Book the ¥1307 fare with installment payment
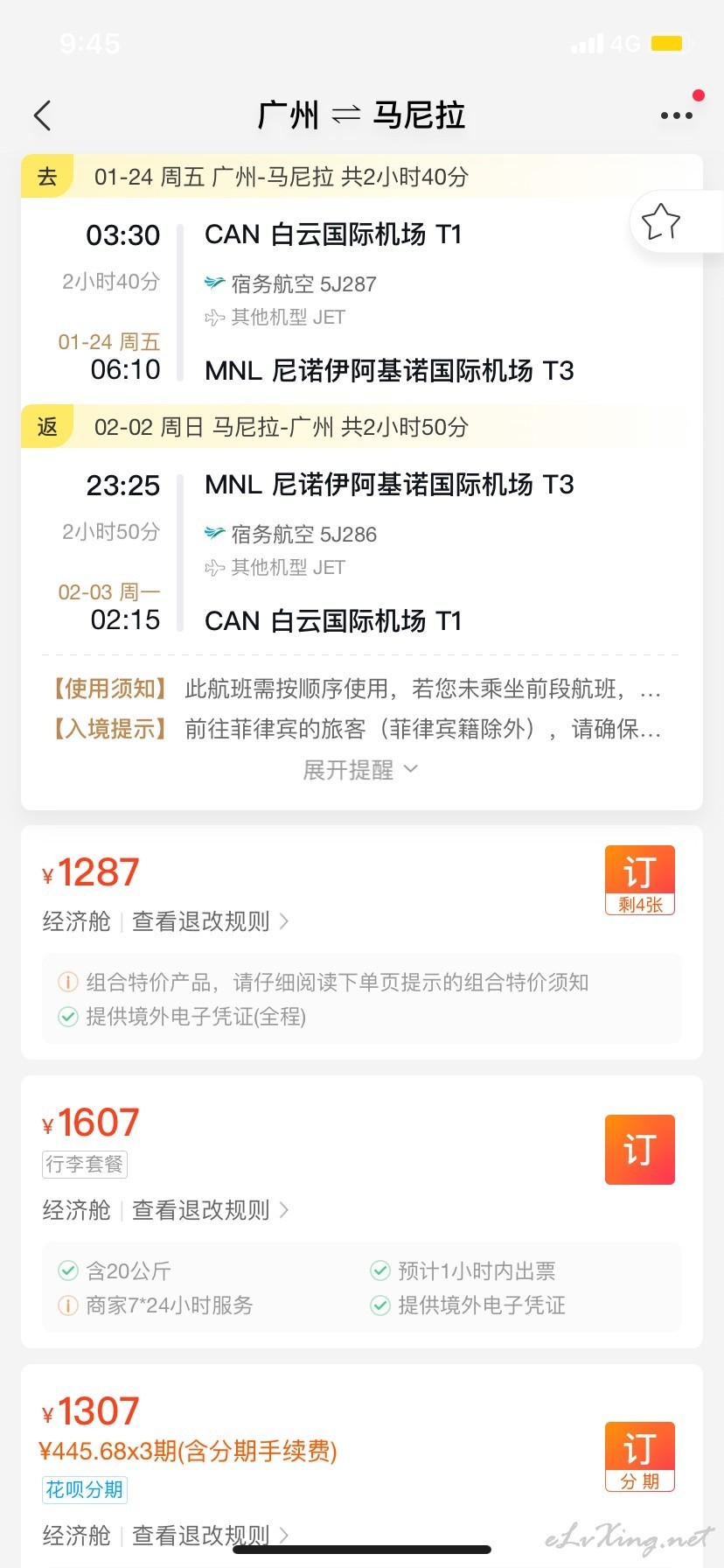Viewport: 724px width, 1568px height. click(x=640, y=1457)
